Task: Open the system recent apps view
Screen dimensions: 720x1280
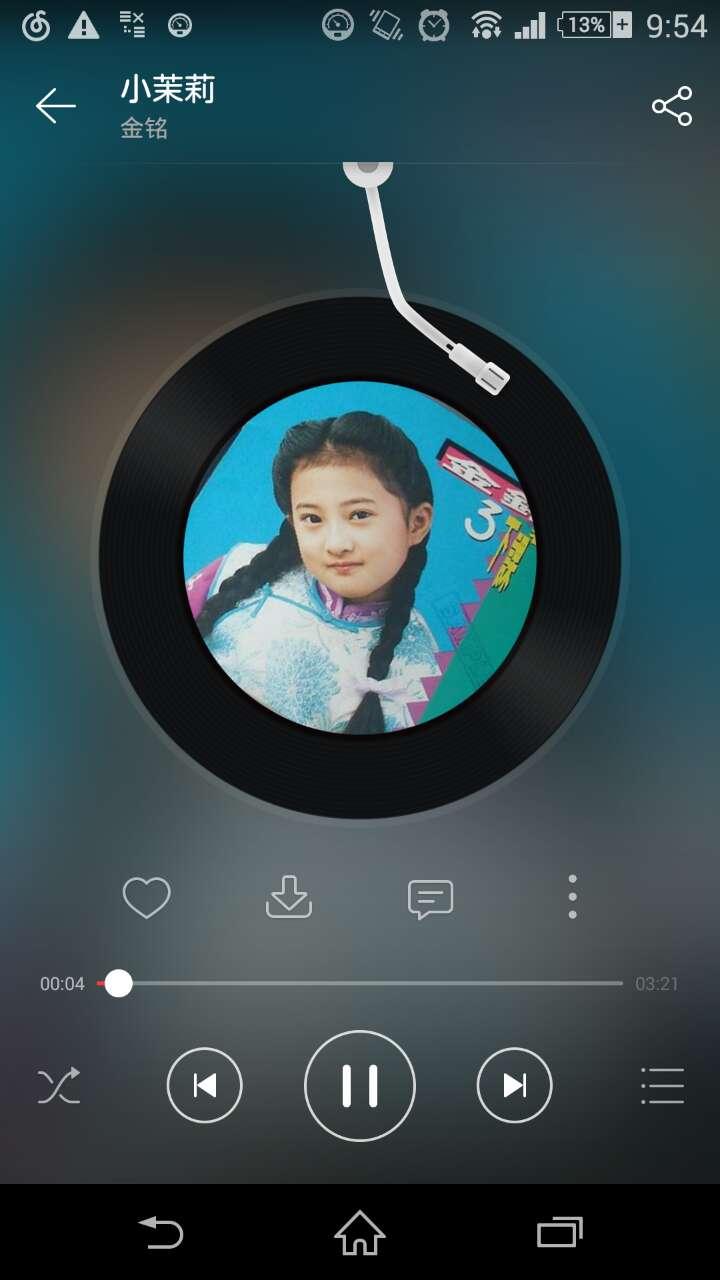Action: 559,1232
